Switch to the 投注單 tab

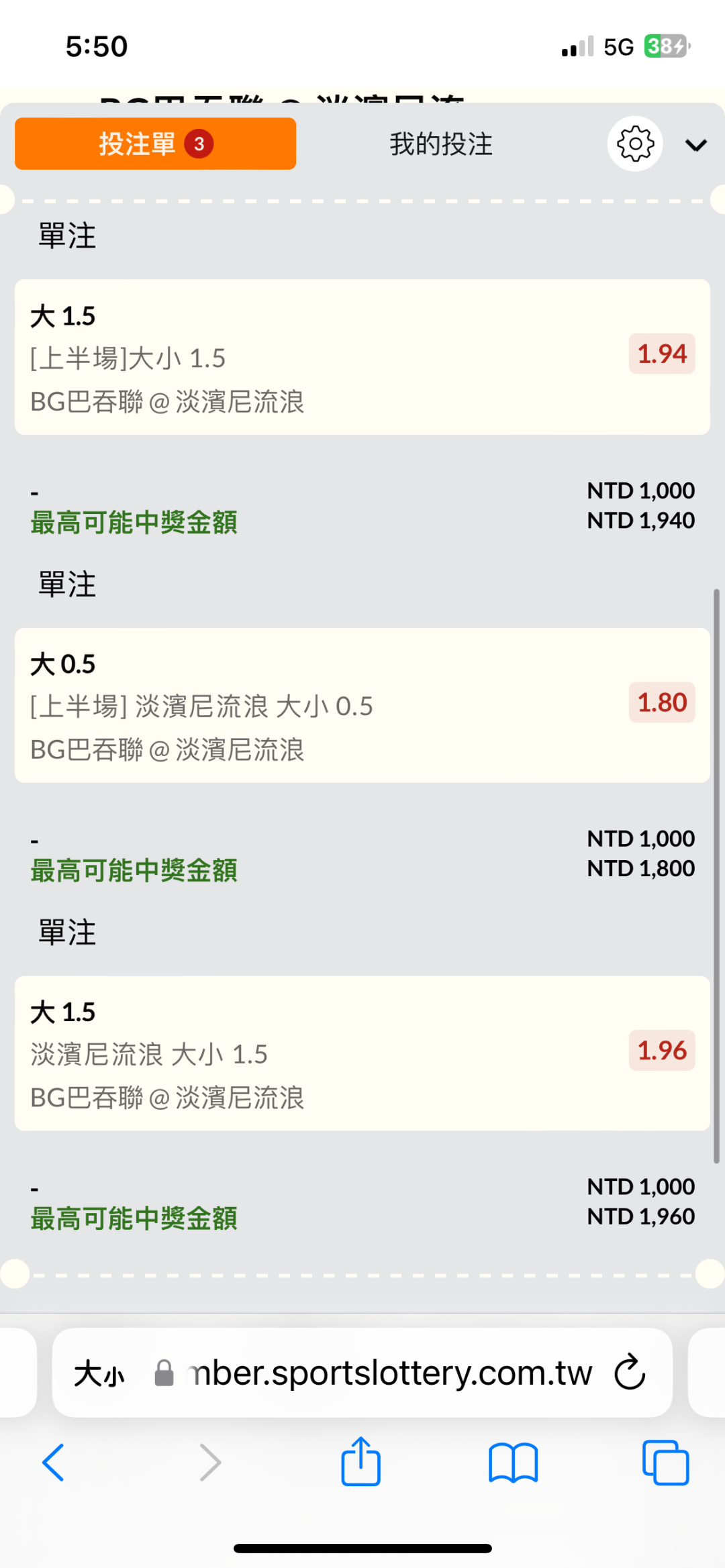coord(155,144)
